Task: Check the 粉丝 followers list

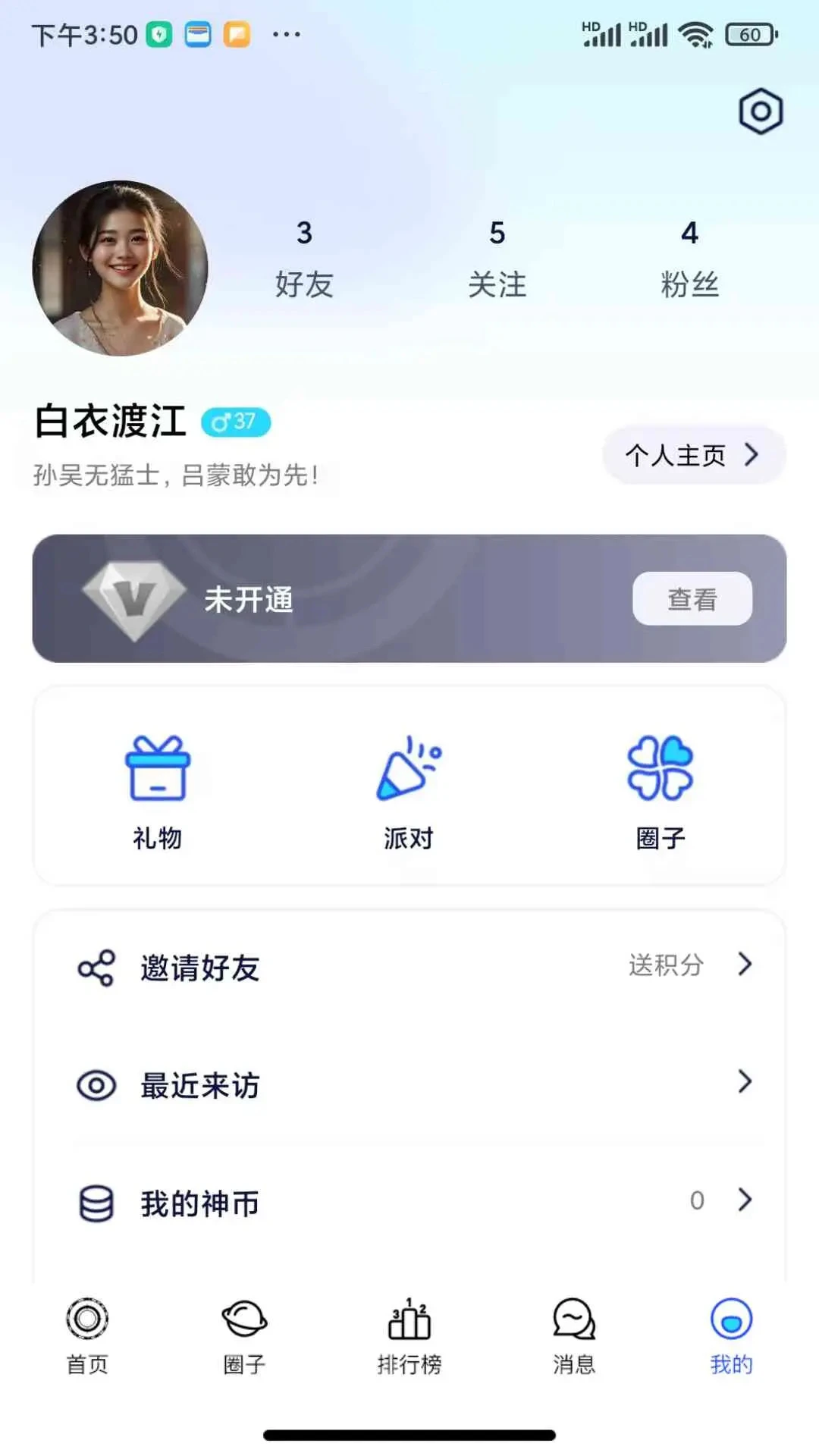Action: [x=689, y=259]
